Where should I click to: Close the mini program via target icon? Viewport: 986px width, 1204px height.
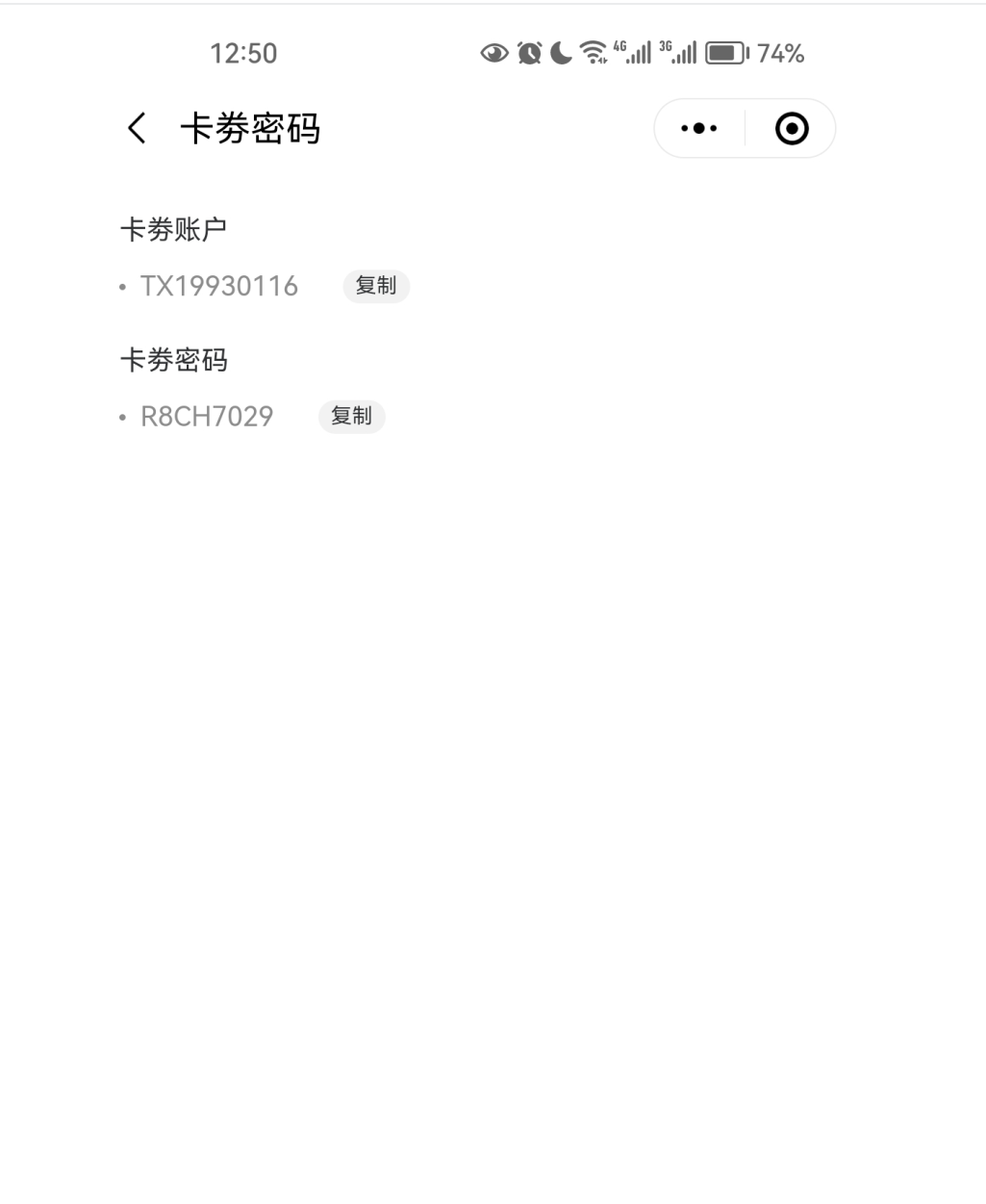791,128
